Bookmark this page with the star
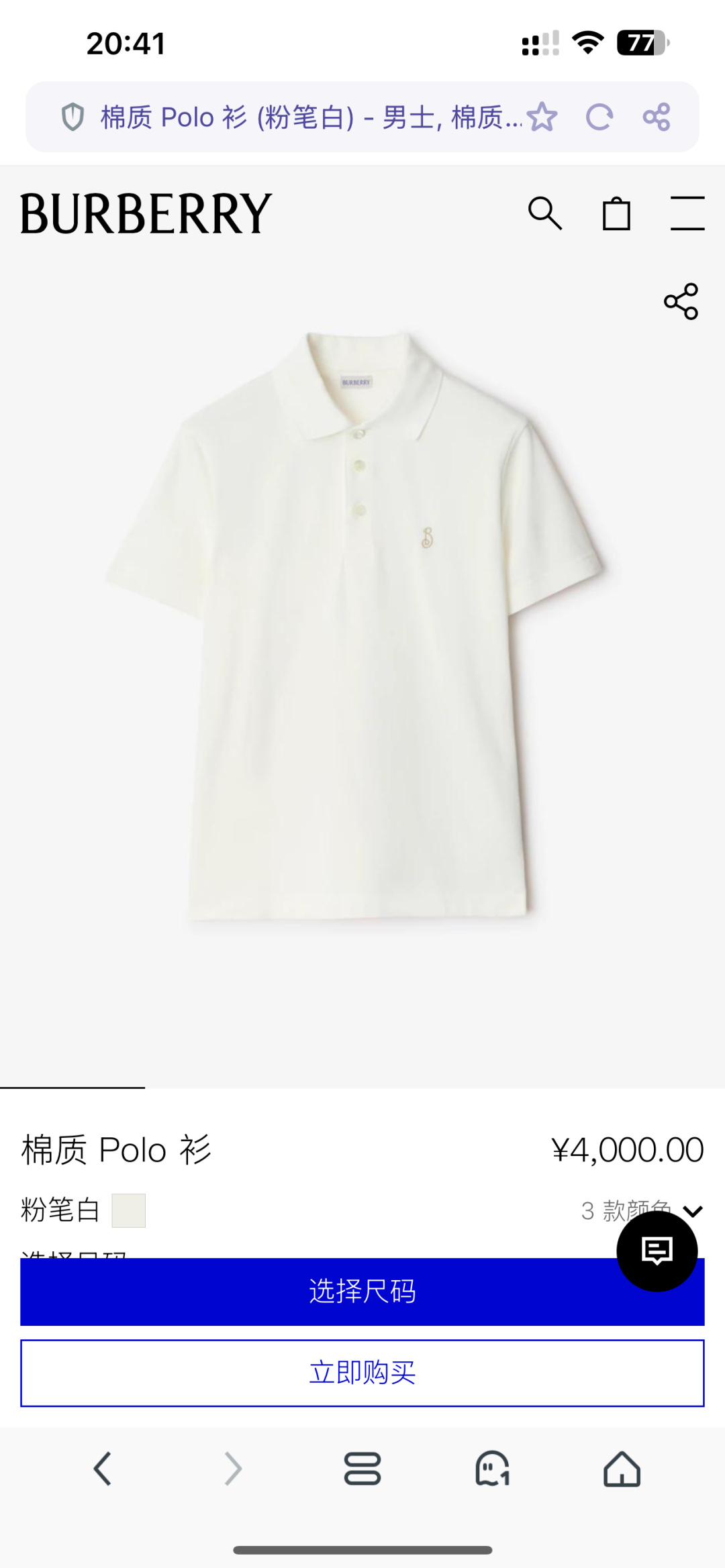This screenshot has height=1568, width=725. click(542, 117)
